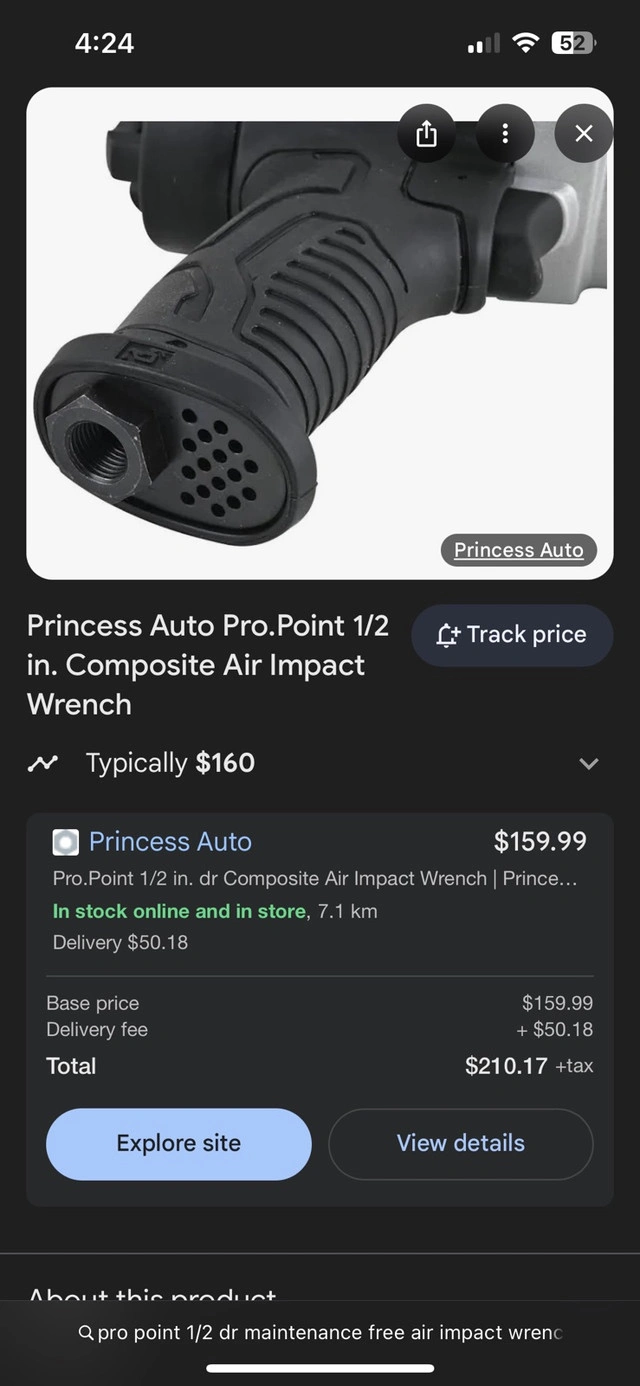
Task: Tap Track price button
Action: (512, 635)
